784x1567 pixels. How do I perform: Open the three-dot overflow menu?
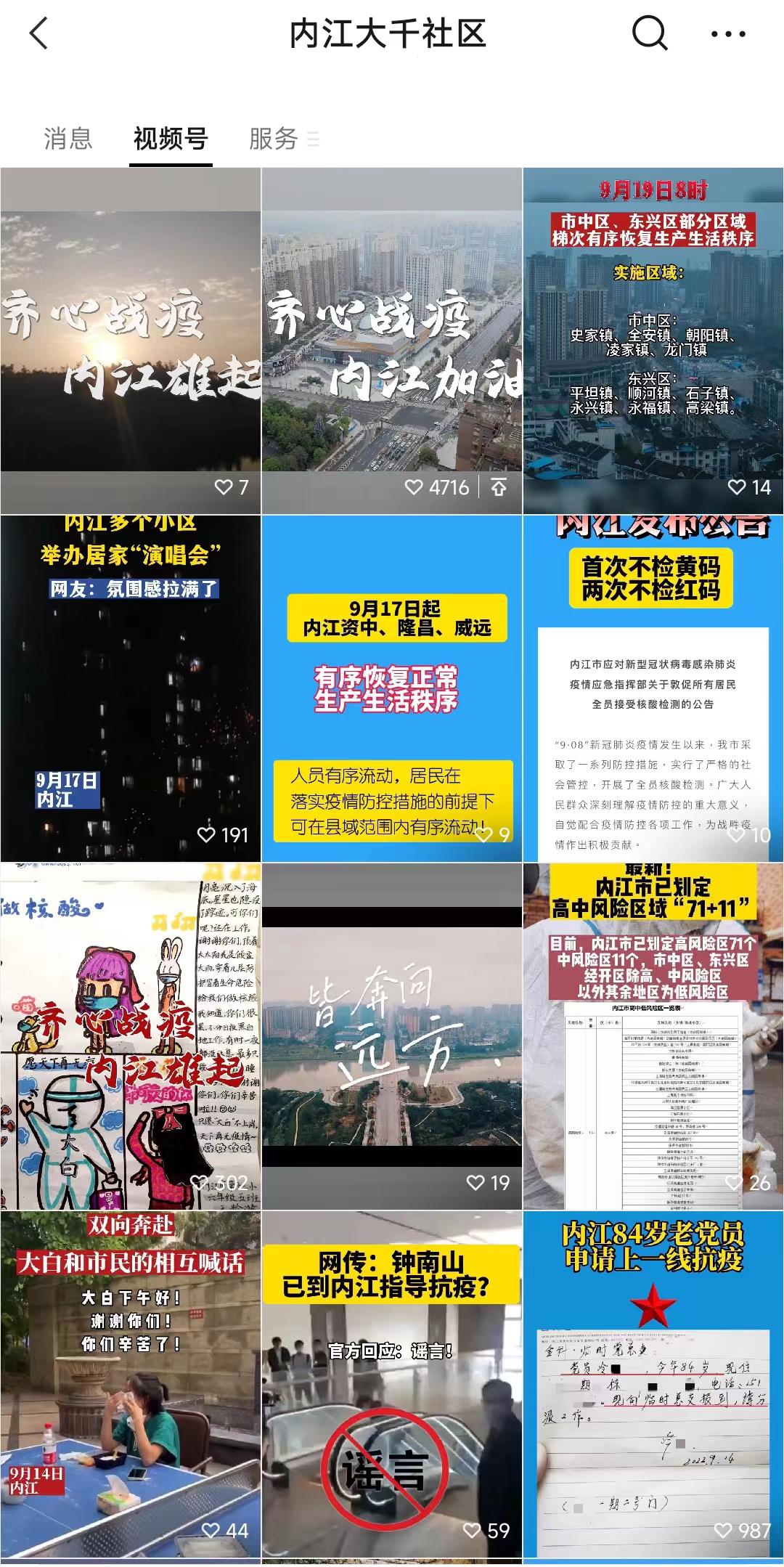pyautogui.click(x=727, y=33)
